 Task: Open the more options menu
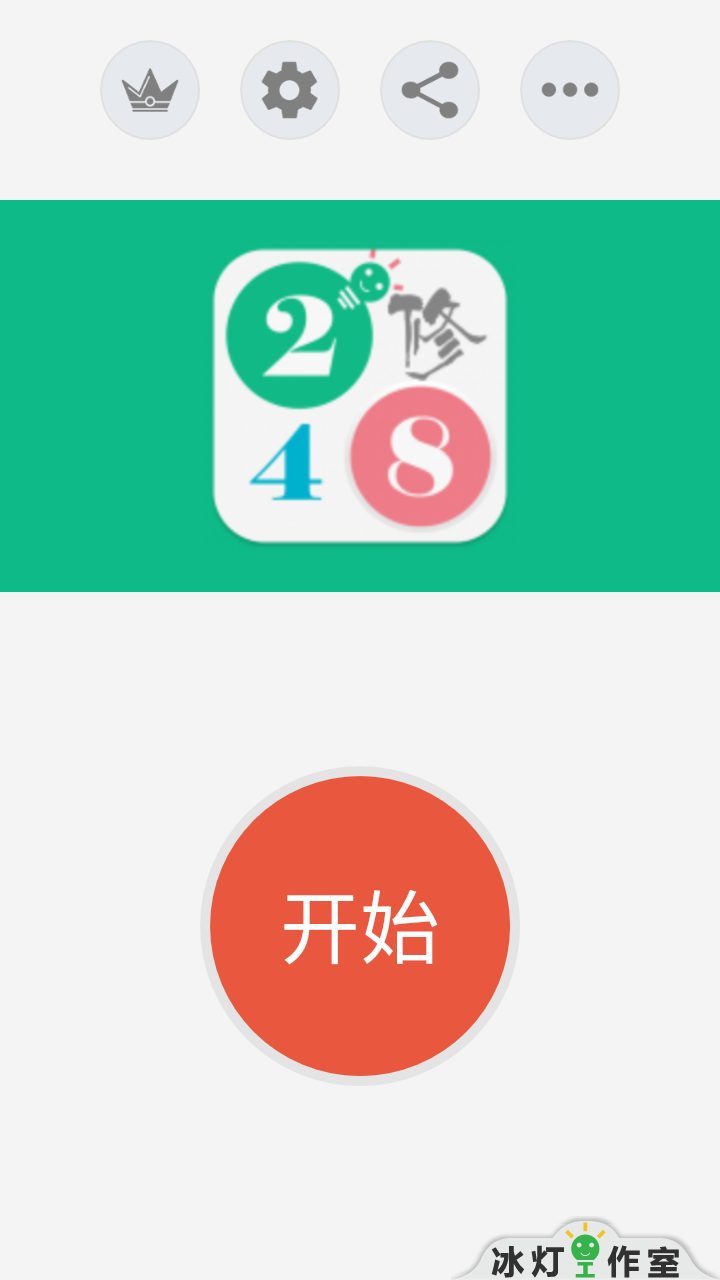tap(570, 90)
